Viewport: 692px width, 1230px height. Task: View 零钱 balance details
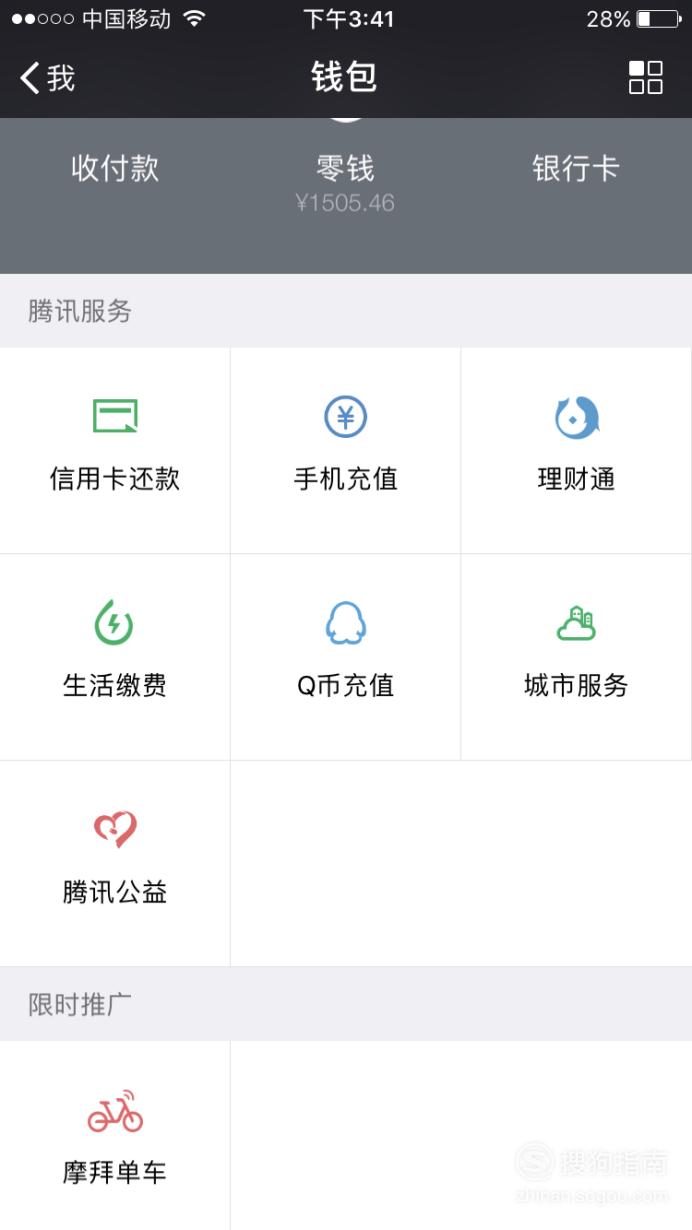click(345, 183)
